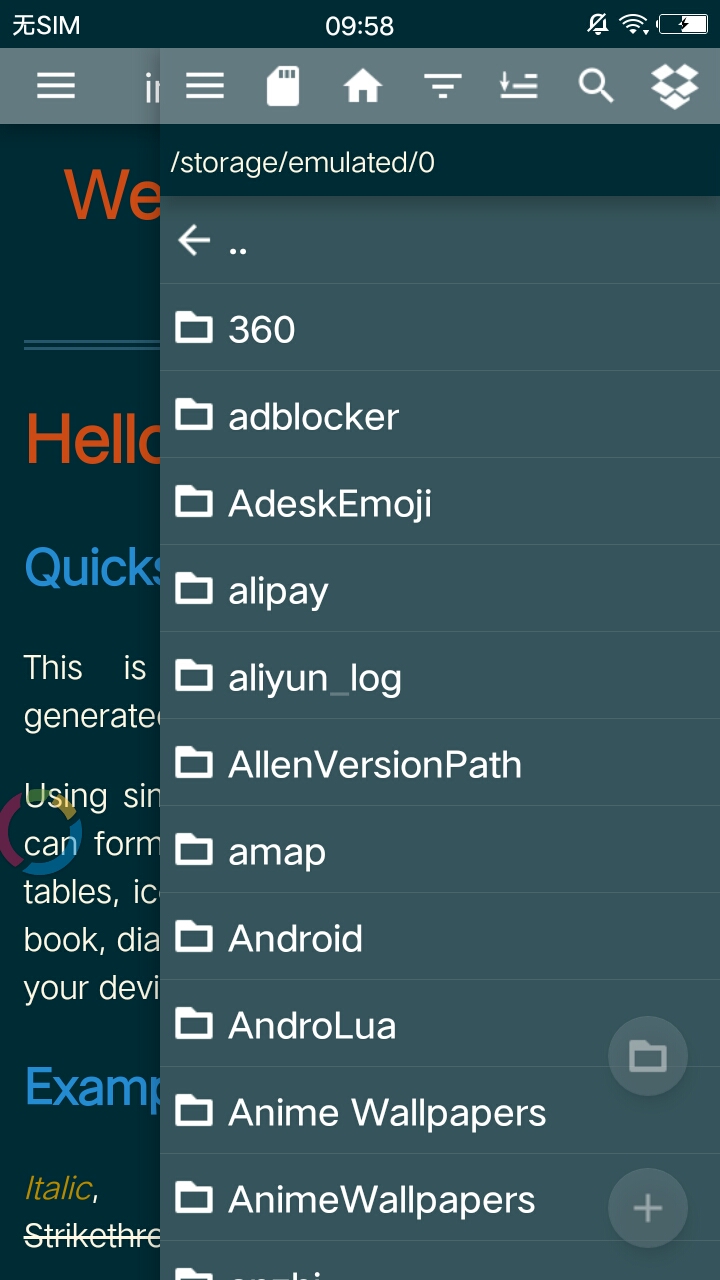Open the AllenVersionPath folder

coord(440,762)
